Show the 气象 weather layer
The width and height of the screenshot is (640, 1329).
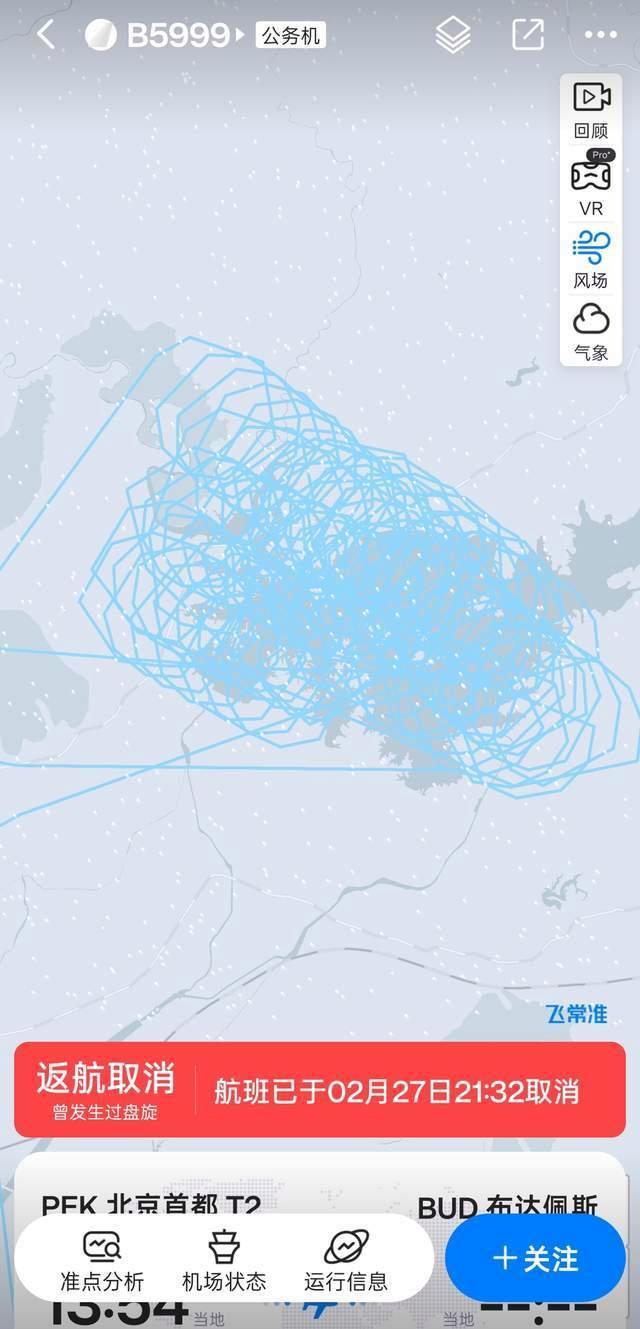click(591, 331)
